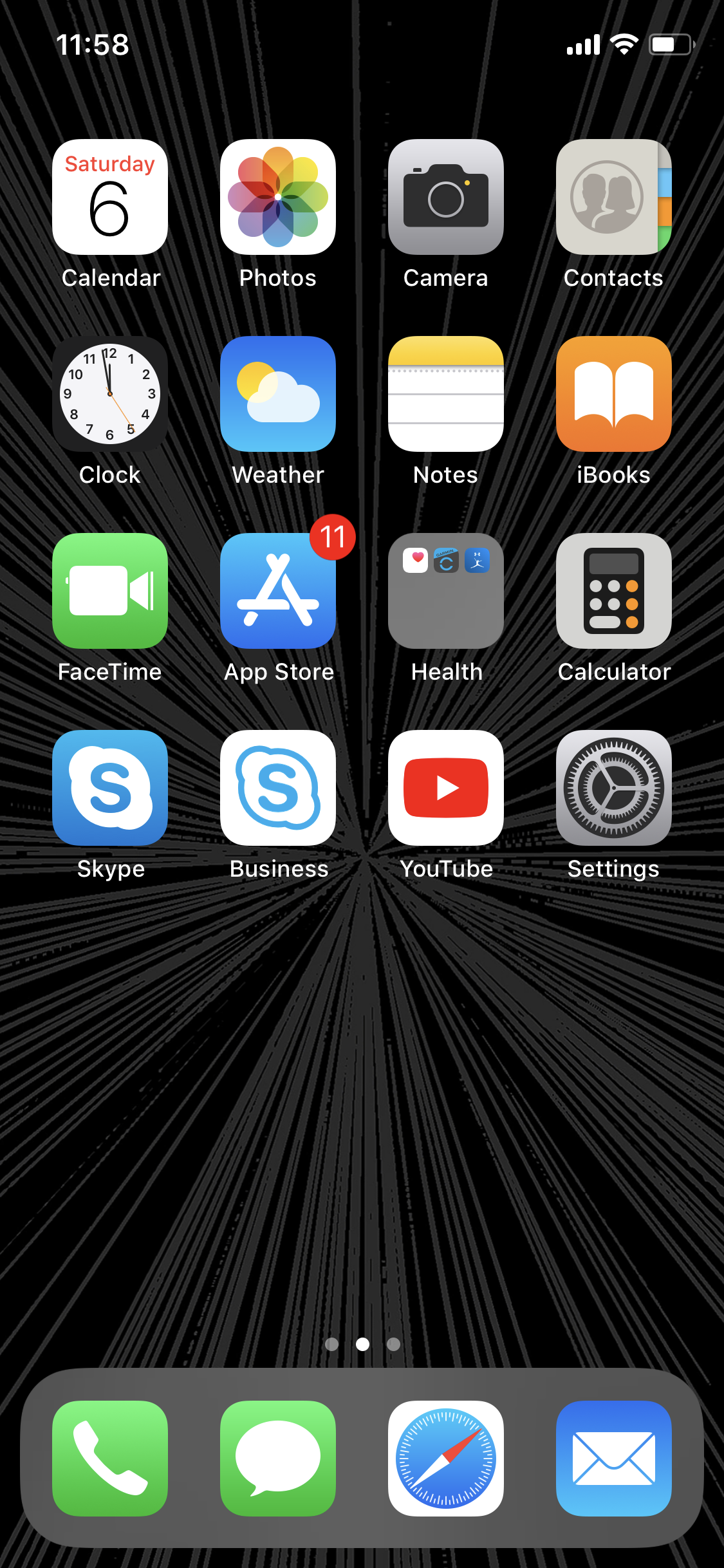Start the FaceTime app
Screen dimensions: 724x1568
pyautogui.click(x=110, y=591)
